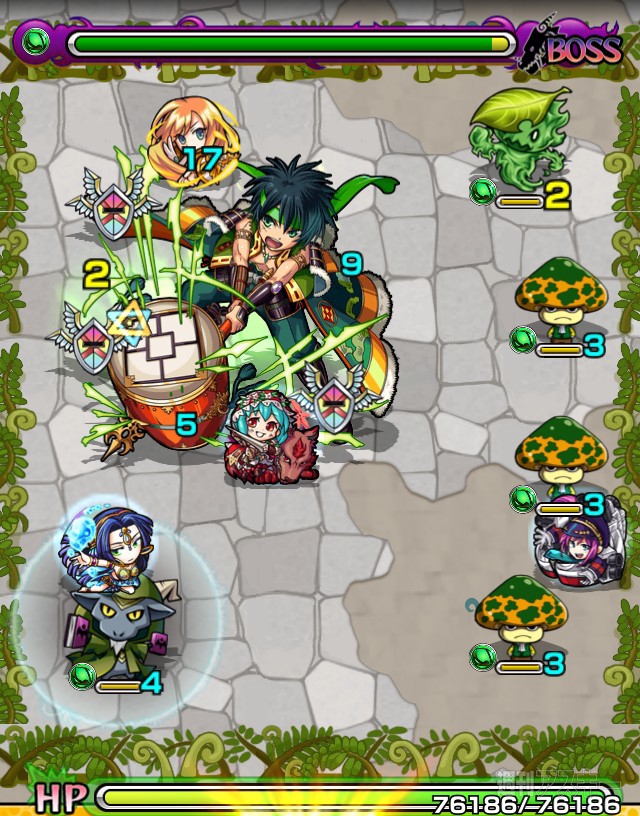Select the active blue-haired monster with glowing ring
The image size is (640, 816).
113,600
